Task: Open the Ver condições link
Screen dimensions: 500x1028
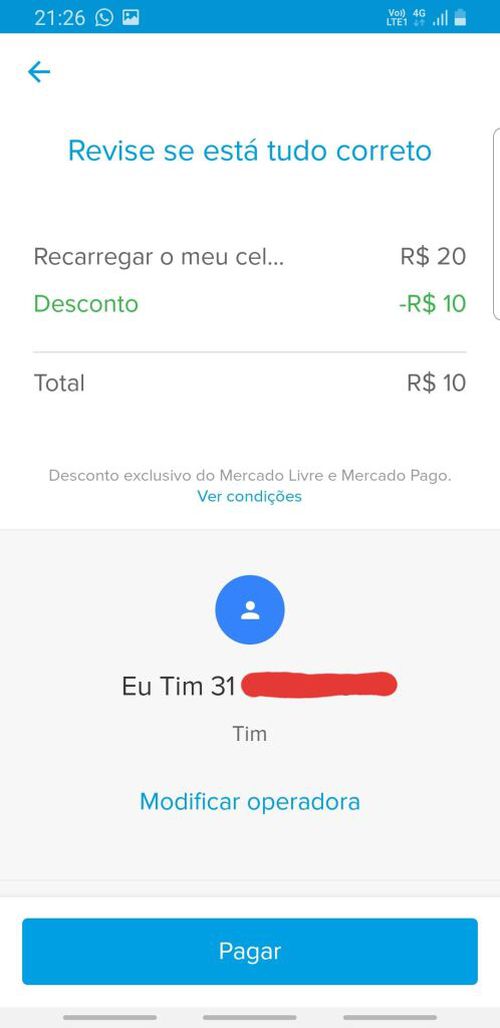Action: pyautogui.click(x=250, y=496)
